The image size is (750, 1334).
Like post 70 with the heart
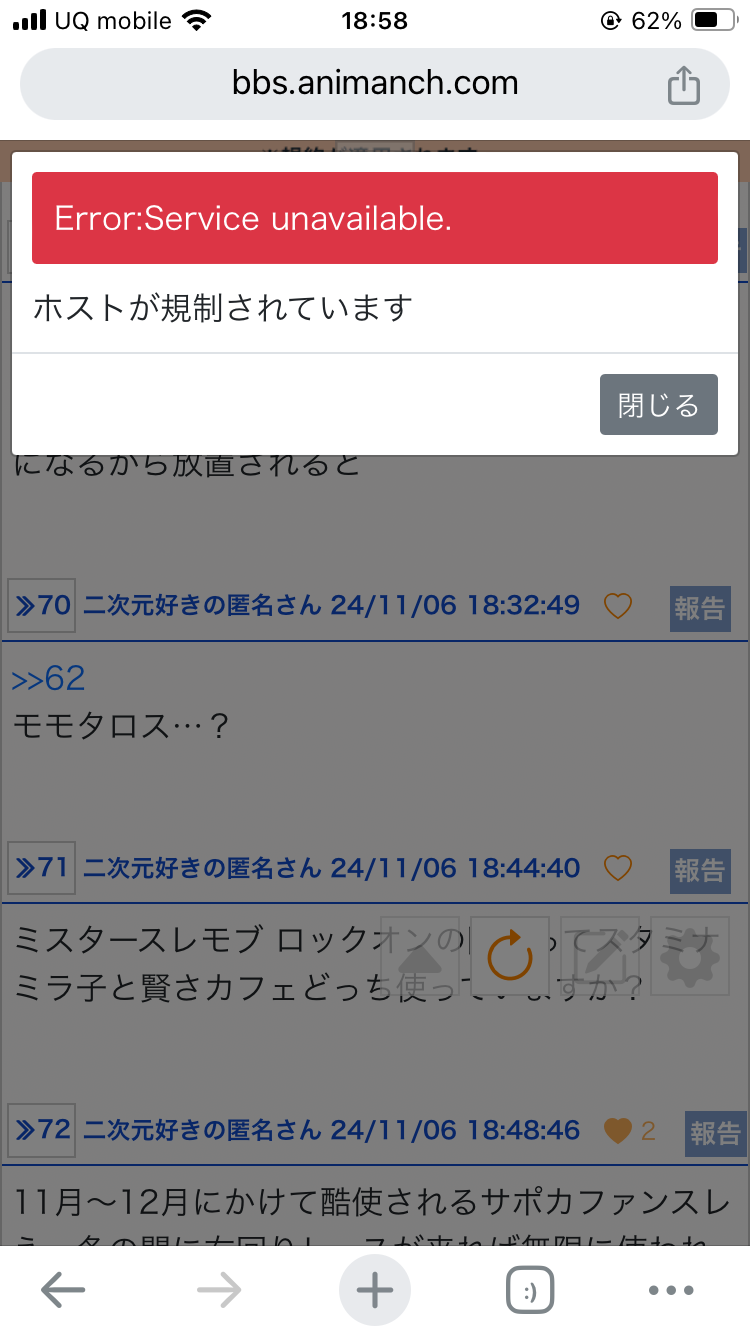[x=618, y=605]
